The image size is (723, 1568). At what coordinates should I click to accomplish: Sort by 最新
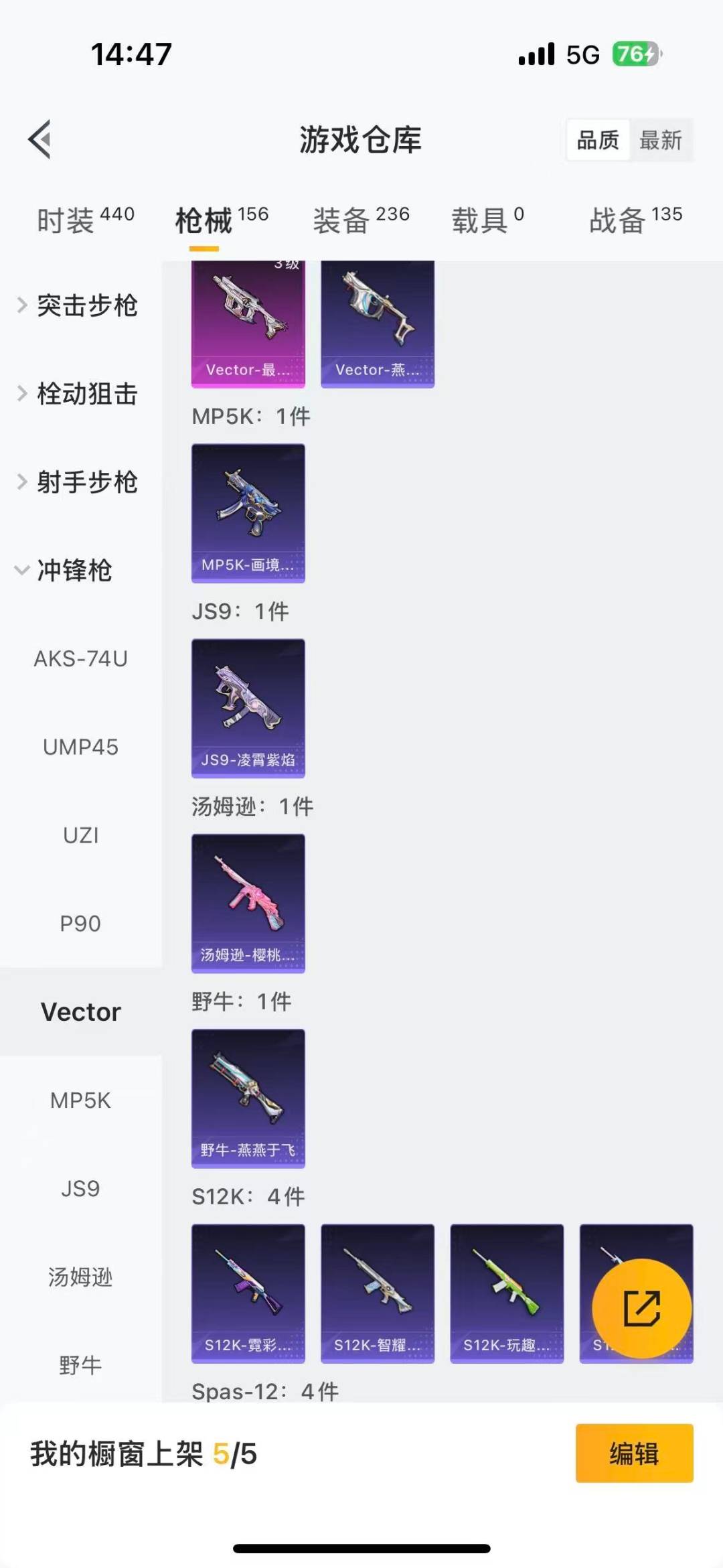click(660, 140)
